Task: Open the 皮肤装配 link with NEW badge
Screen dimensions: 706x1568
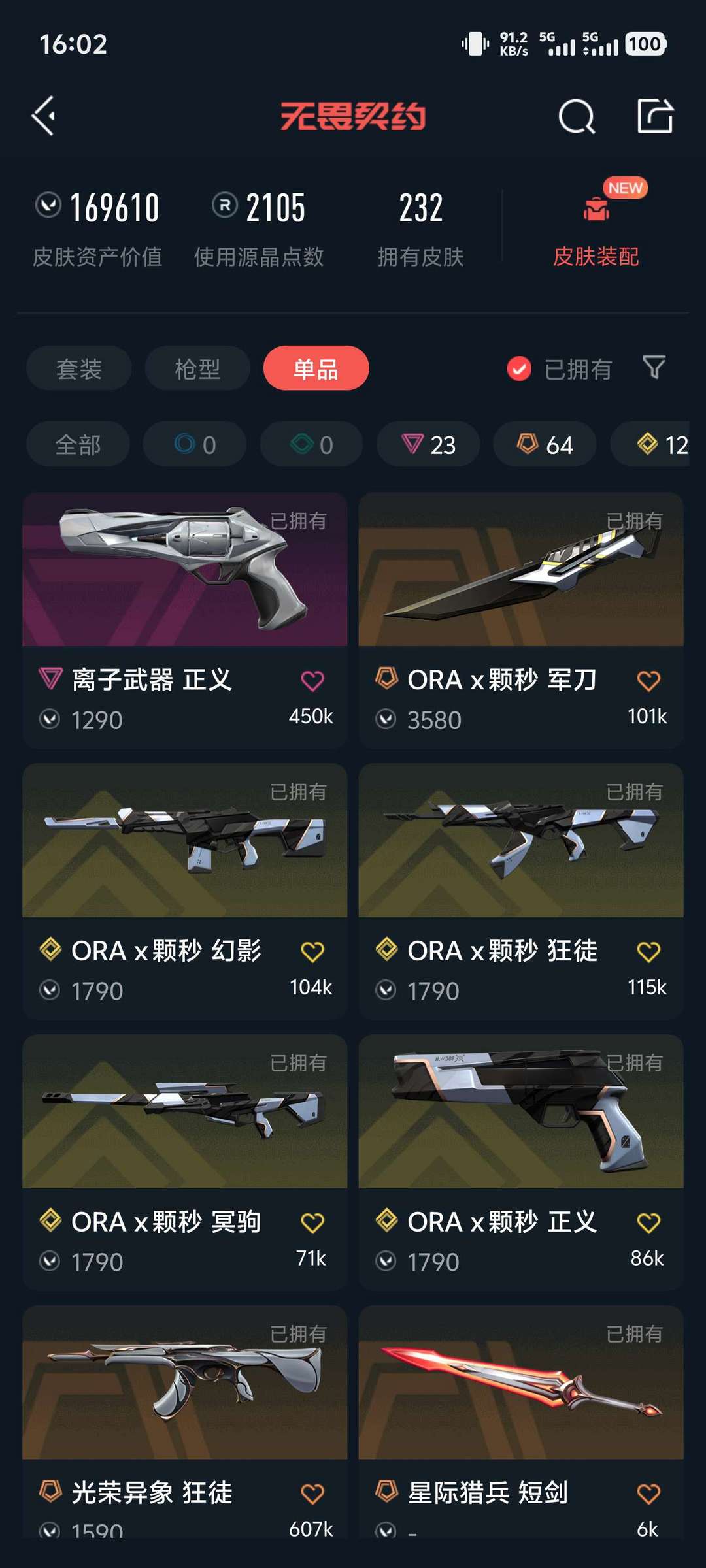Action: [596, 257]
